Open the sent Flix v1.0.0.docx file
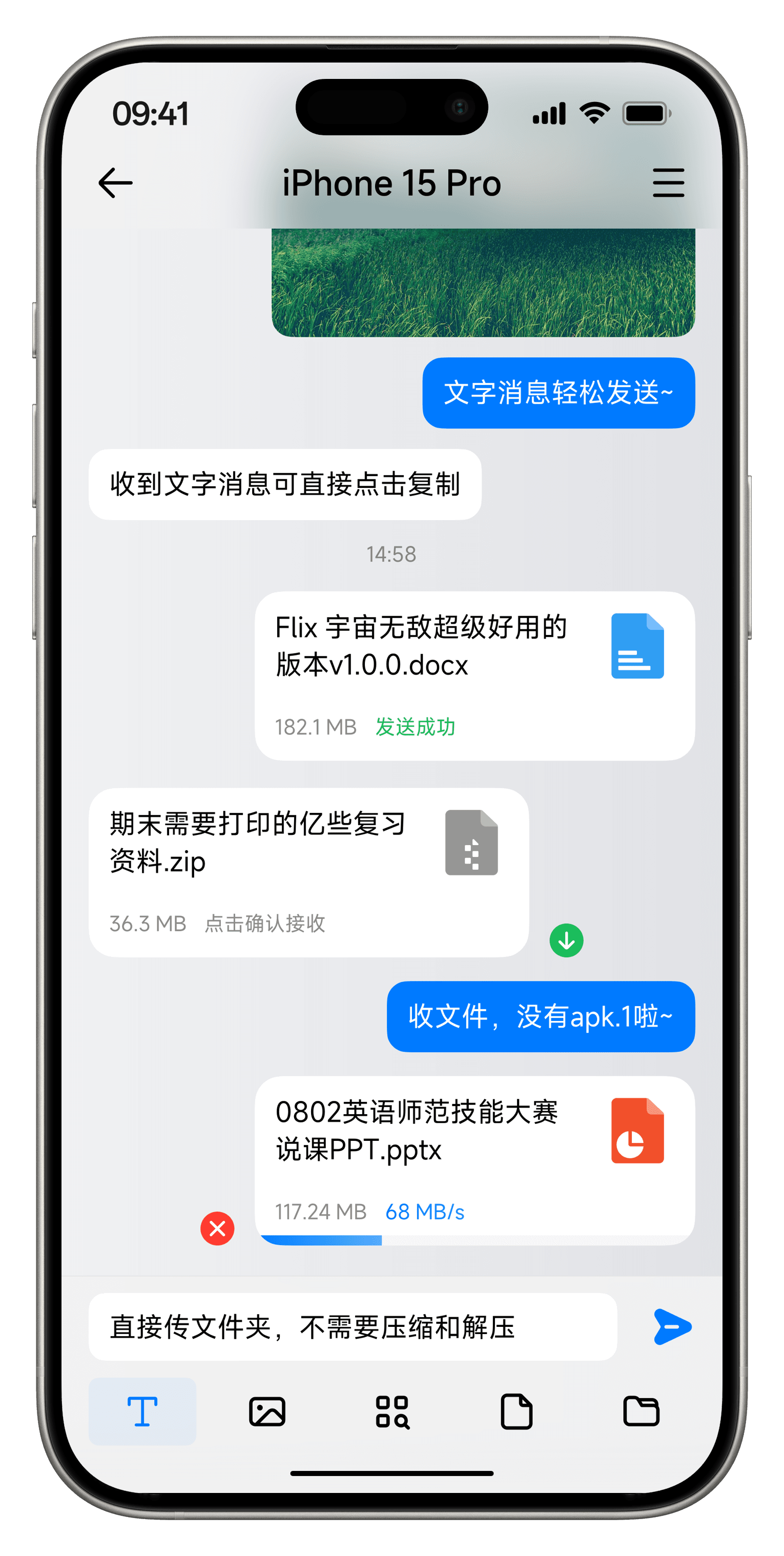The image size is (784, 1556). (x=474, y=675)
